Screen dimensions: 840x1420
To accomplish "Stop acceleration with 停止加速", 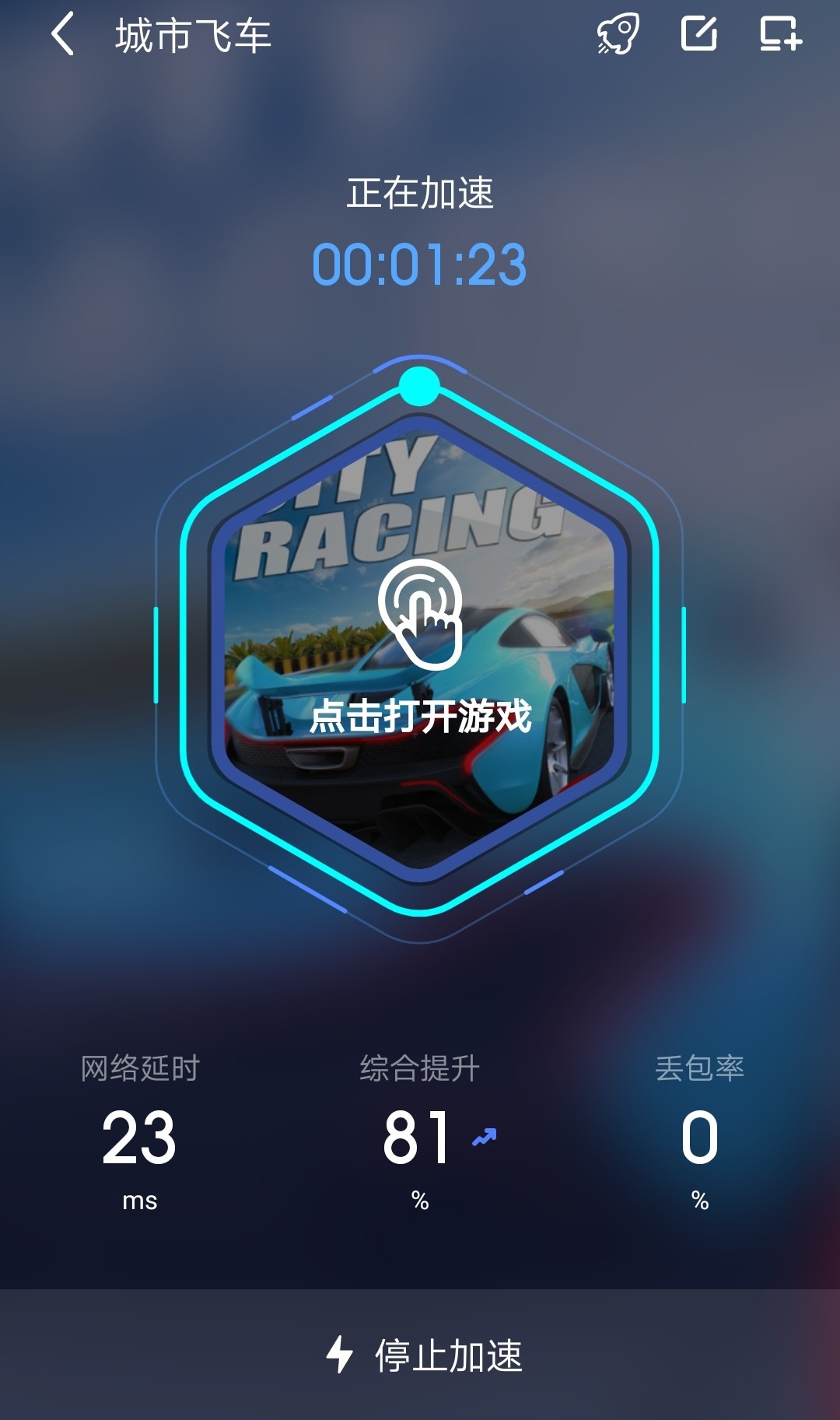I will pos(424,1355).
